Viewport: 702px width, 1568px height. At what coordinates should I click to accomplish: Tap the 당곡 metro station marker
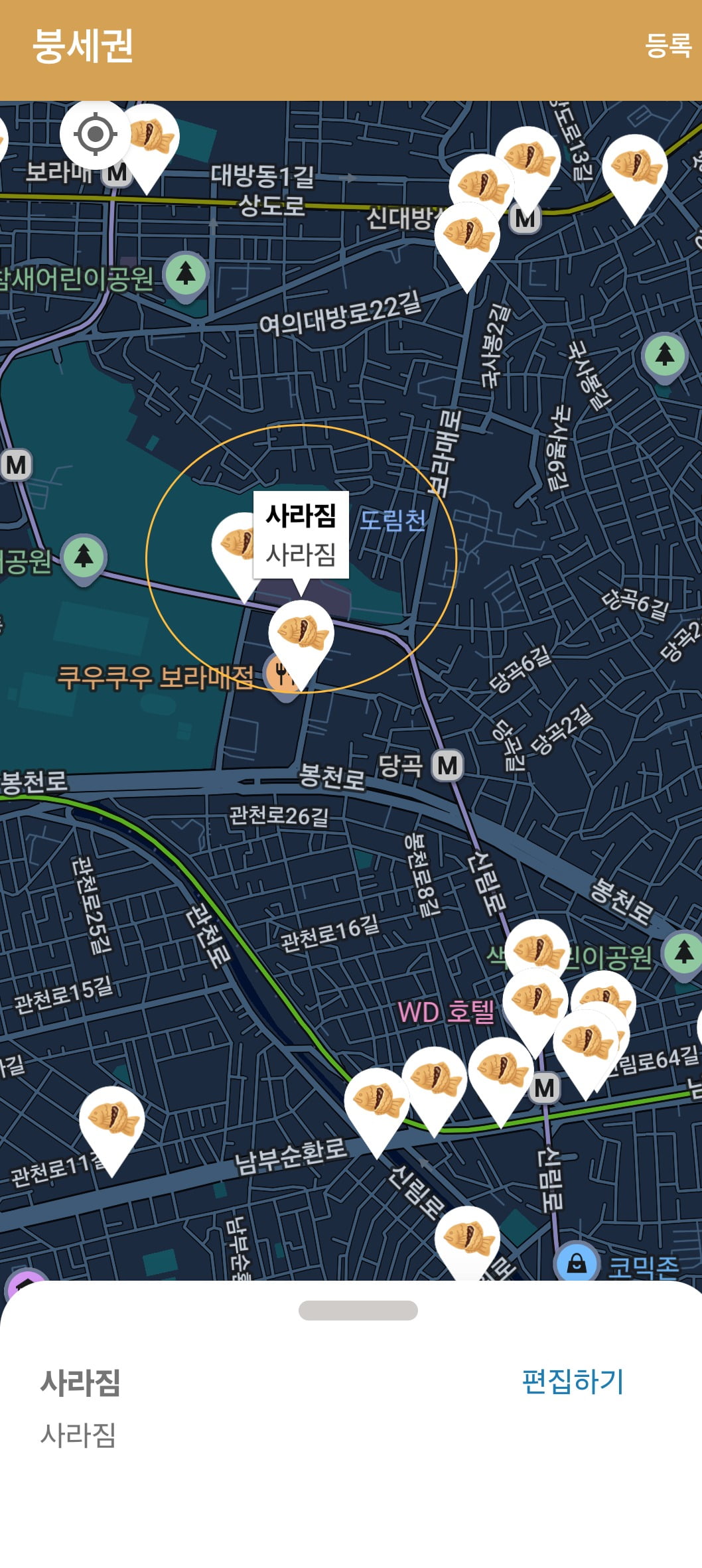[447, 766]
